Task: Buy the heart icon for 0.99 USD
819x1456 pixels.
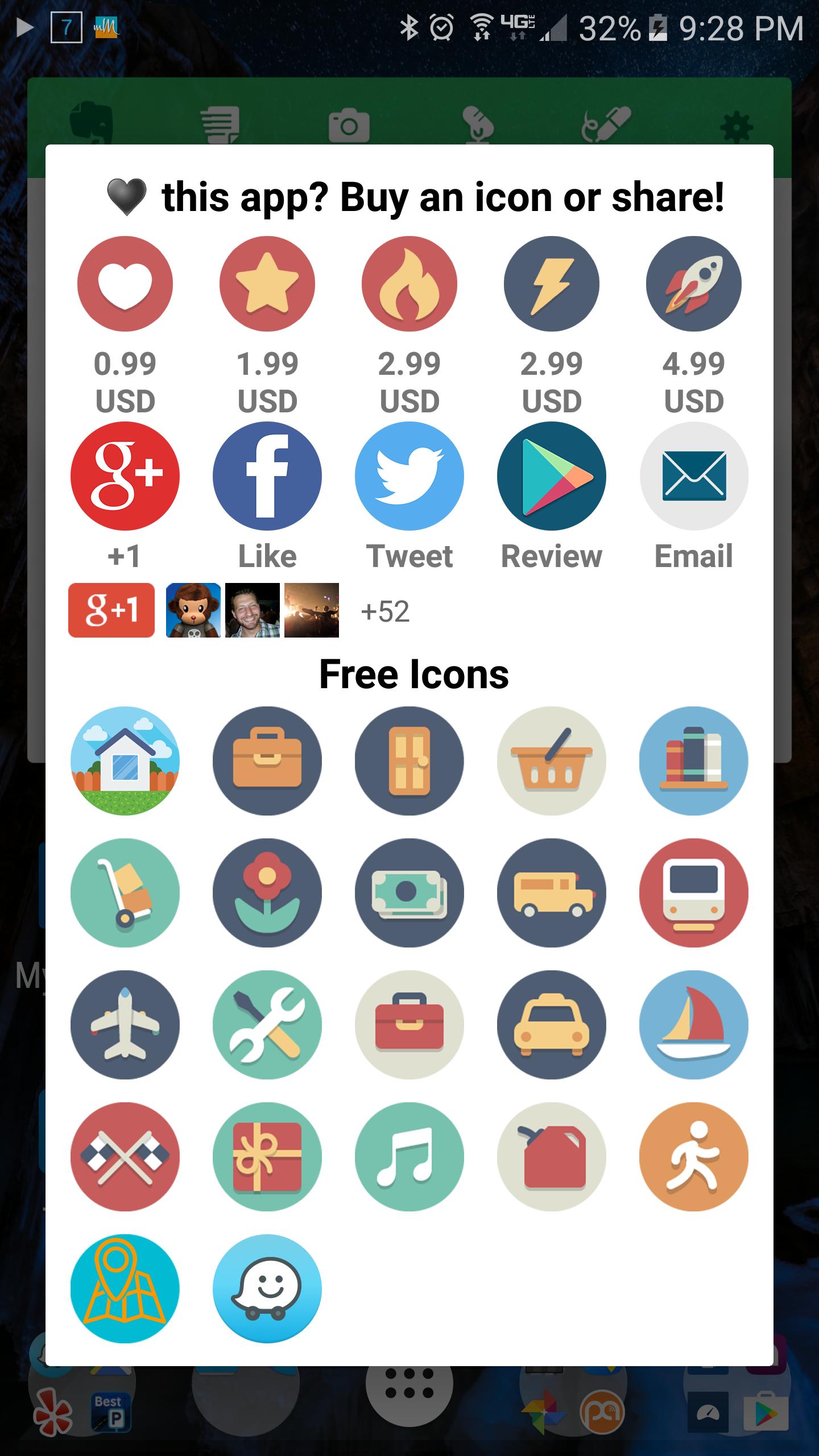Action: pos(125,284)
